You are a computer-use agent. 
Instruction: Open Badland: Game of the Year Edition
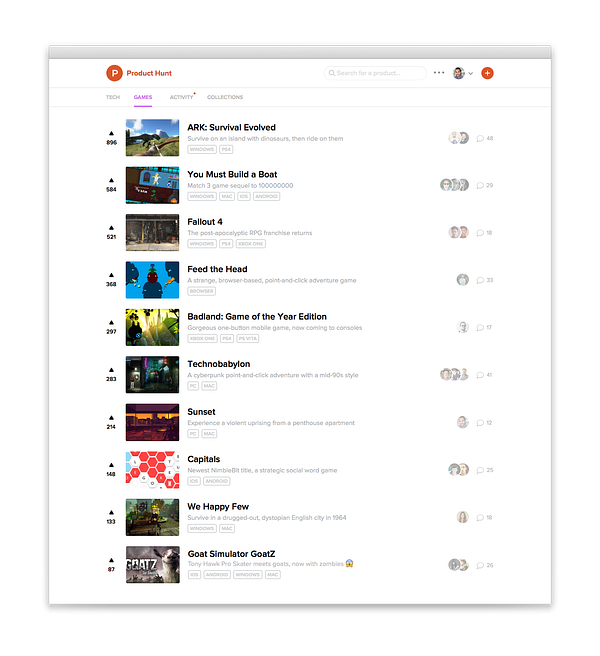pyautogui.click(x=257, y=317)
